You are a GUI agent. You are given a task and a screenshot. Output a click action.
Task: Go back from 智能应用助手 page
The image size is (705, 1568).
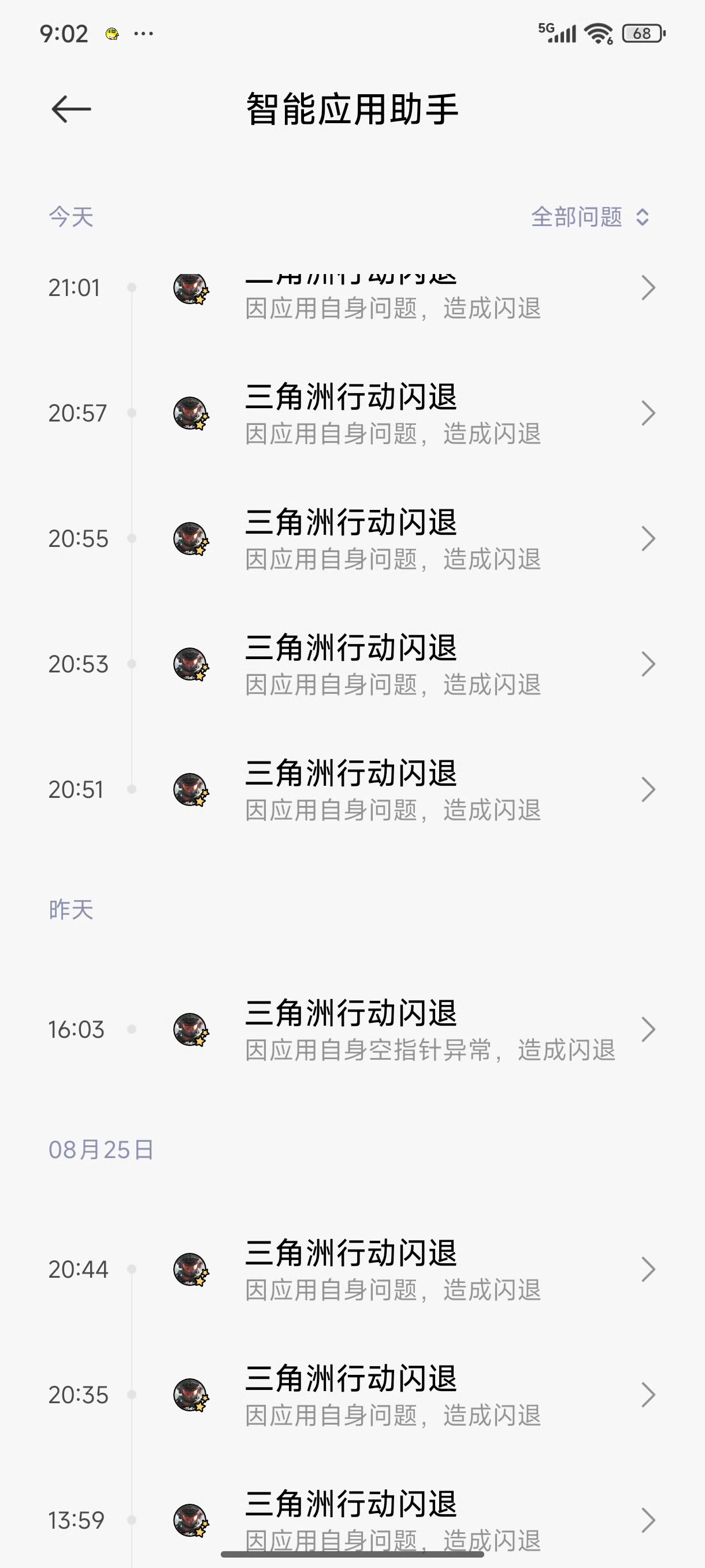(71, 110)
